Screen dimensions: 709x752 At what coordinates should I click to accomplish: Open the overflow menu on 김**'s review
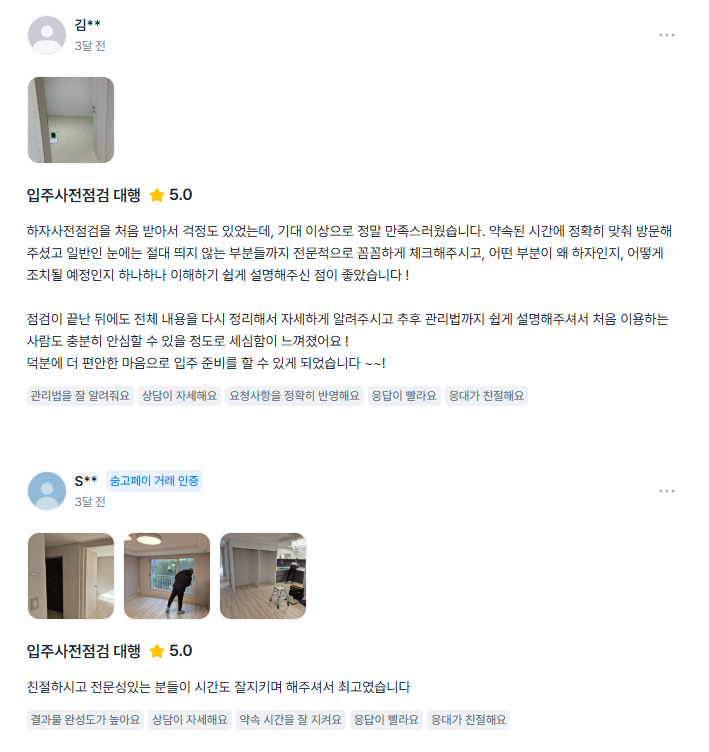(666, 35)
